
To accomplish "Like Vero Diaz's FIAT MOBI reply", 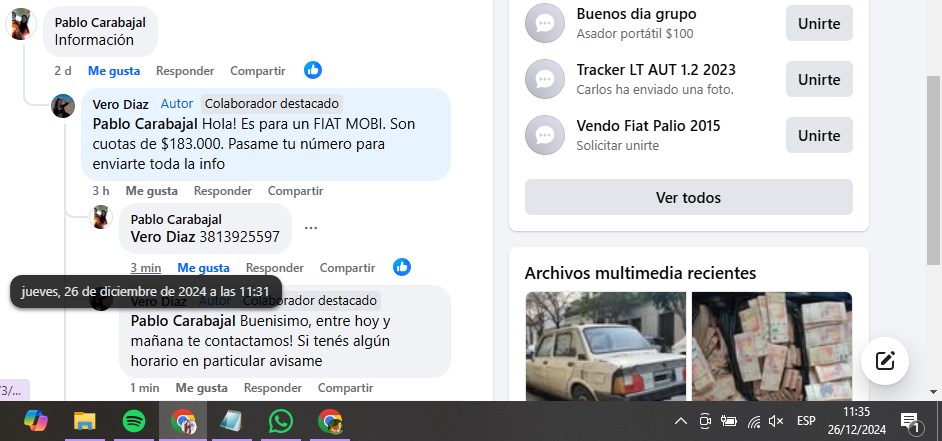I will pos(151,191).
